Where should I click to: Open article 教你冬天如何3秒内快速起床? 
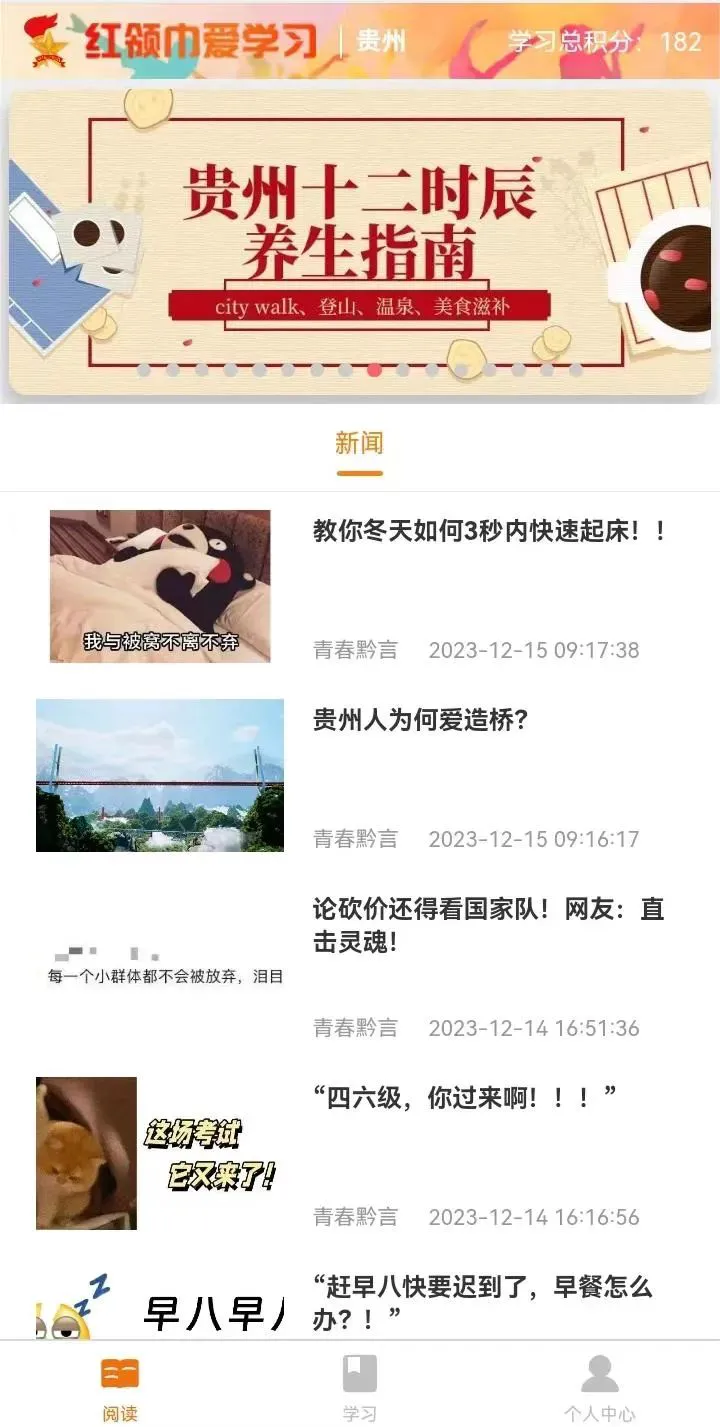489,532
